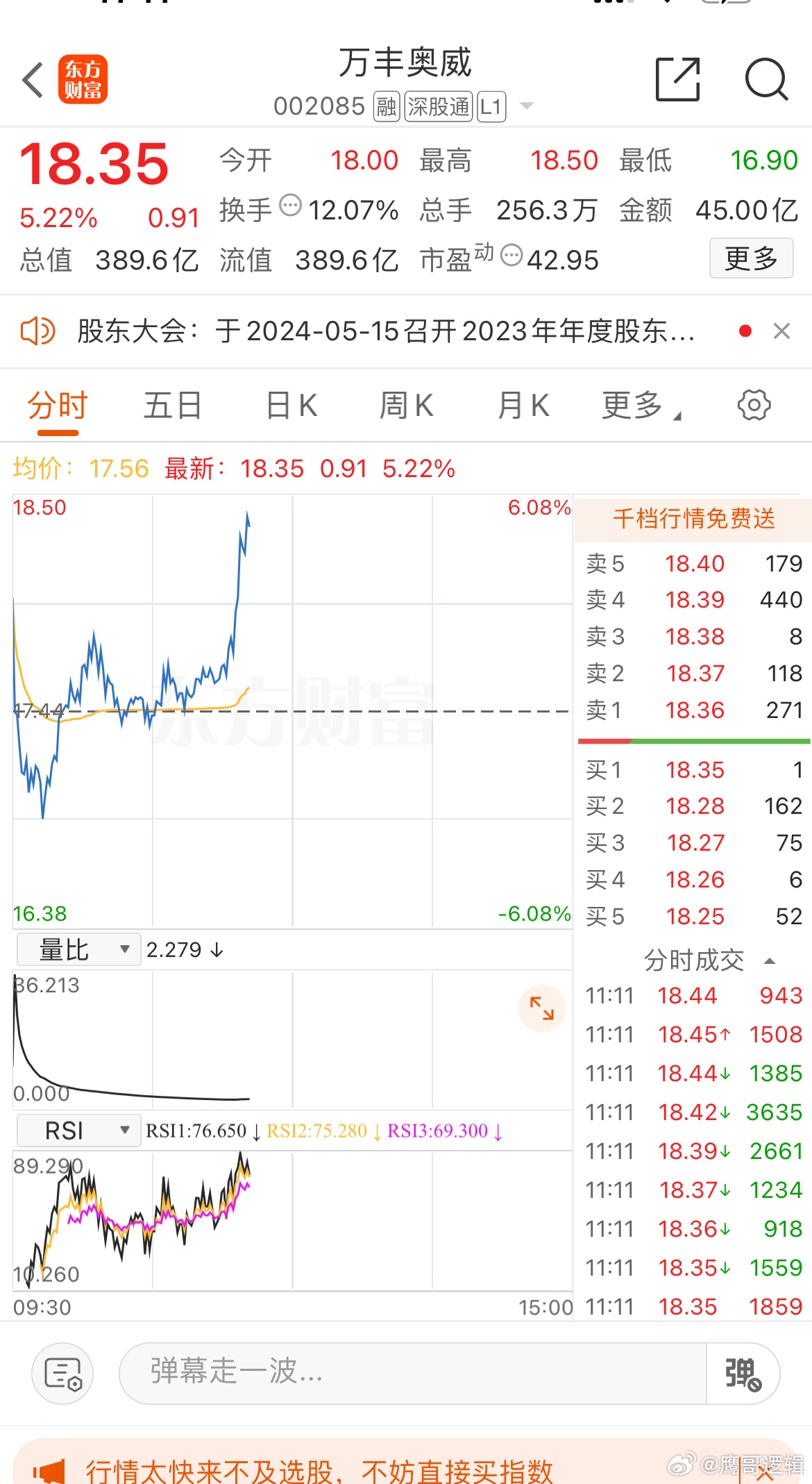Open the RSI indicator dropdown
Screen dimensions: 812x1484
click(78, 1131)
